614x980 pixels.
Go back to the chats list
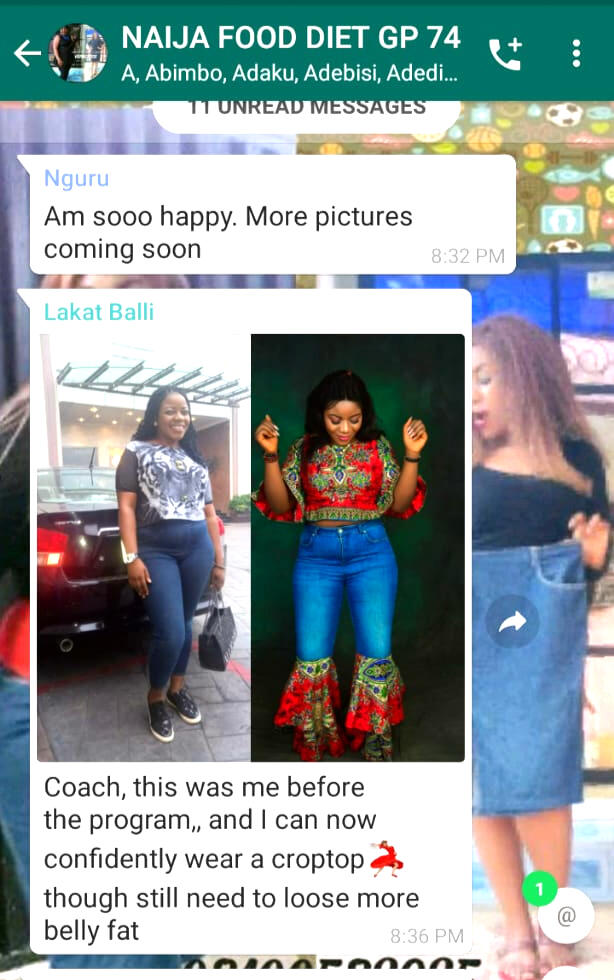tap(27, 53)
